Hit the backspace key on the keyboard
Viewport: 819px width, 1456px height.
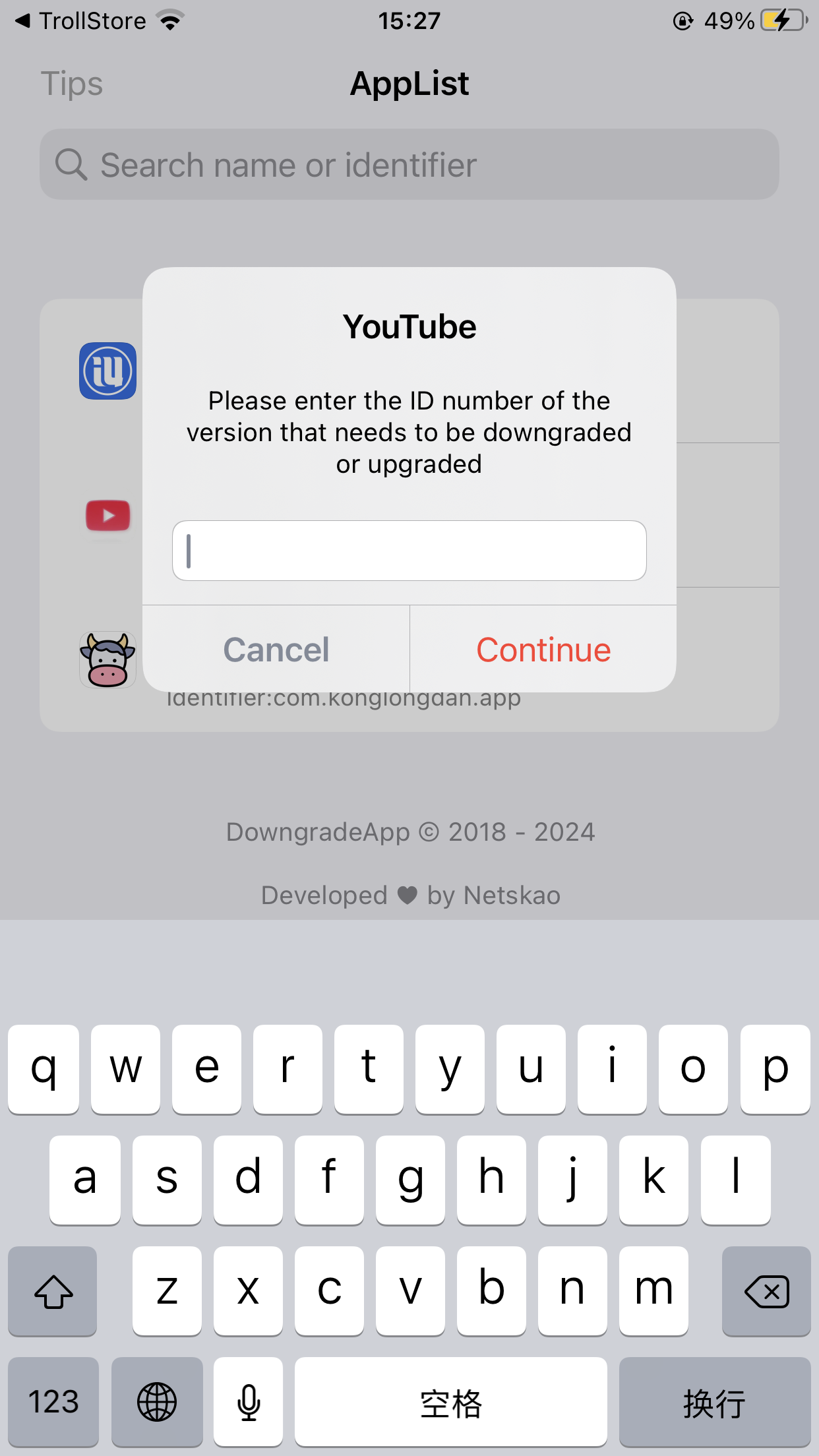click(x=766, y=1291)
